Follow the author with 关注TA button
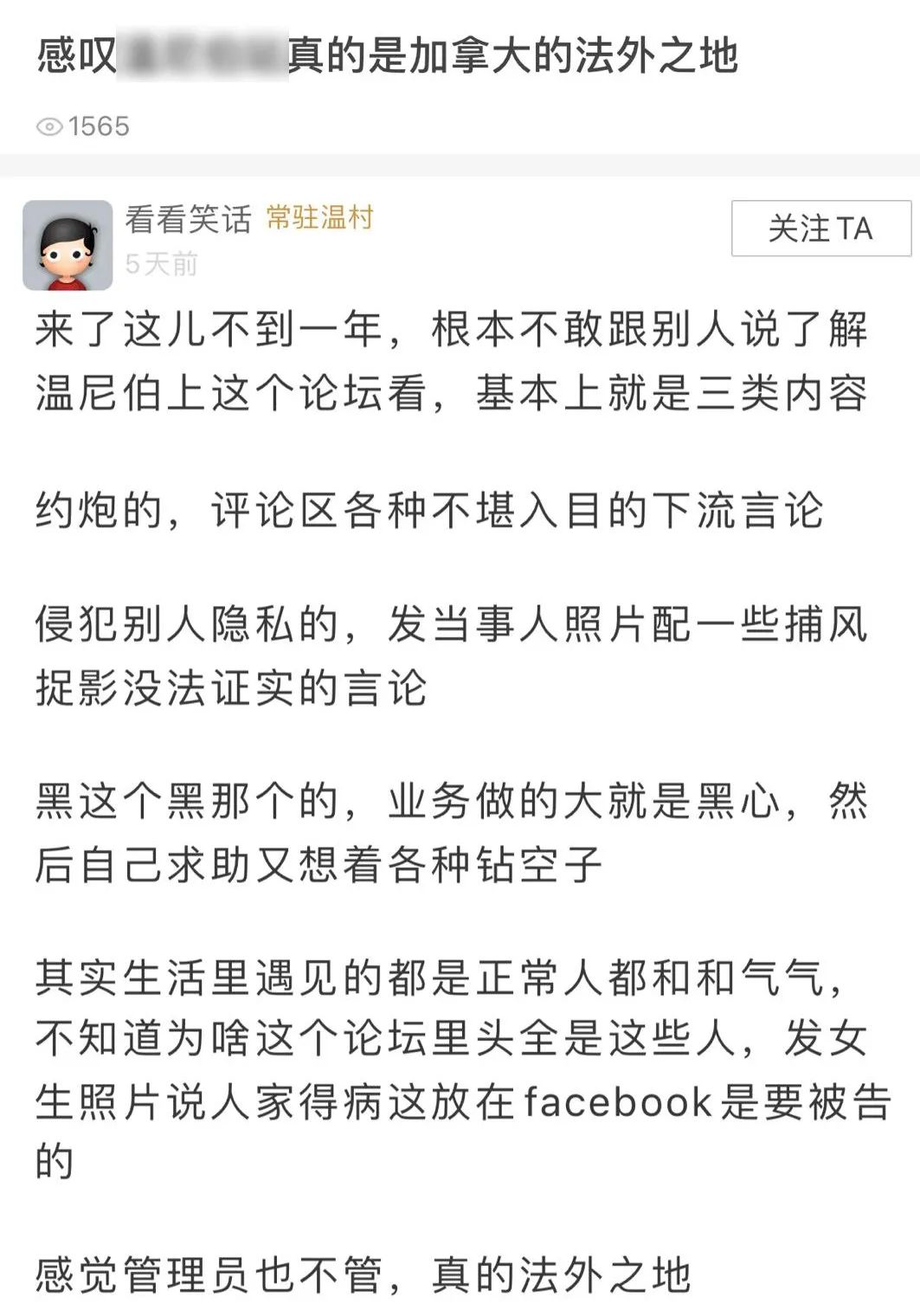 (x=820, y=229)
